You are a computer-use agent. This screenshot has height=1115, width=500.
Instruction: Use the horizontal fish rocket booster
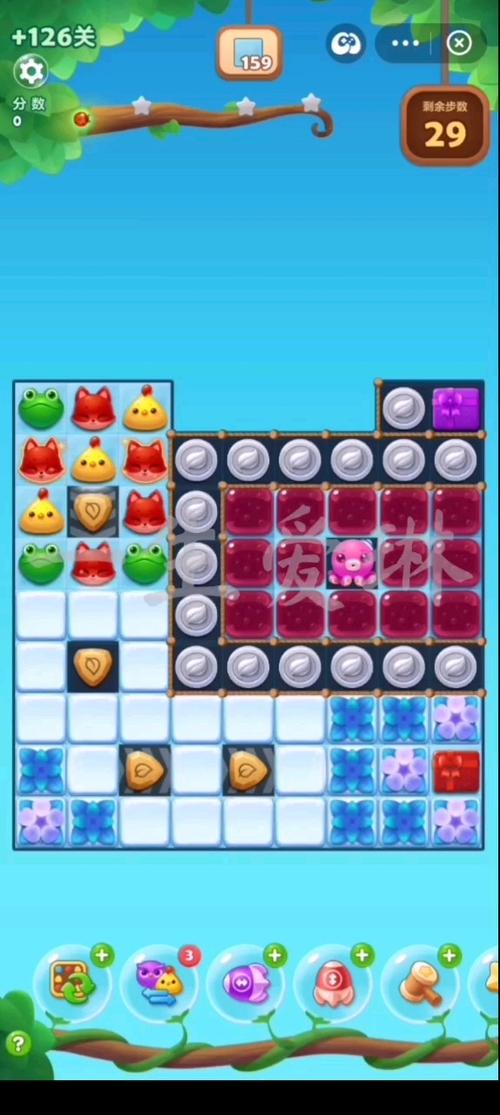tap(246, 983)
